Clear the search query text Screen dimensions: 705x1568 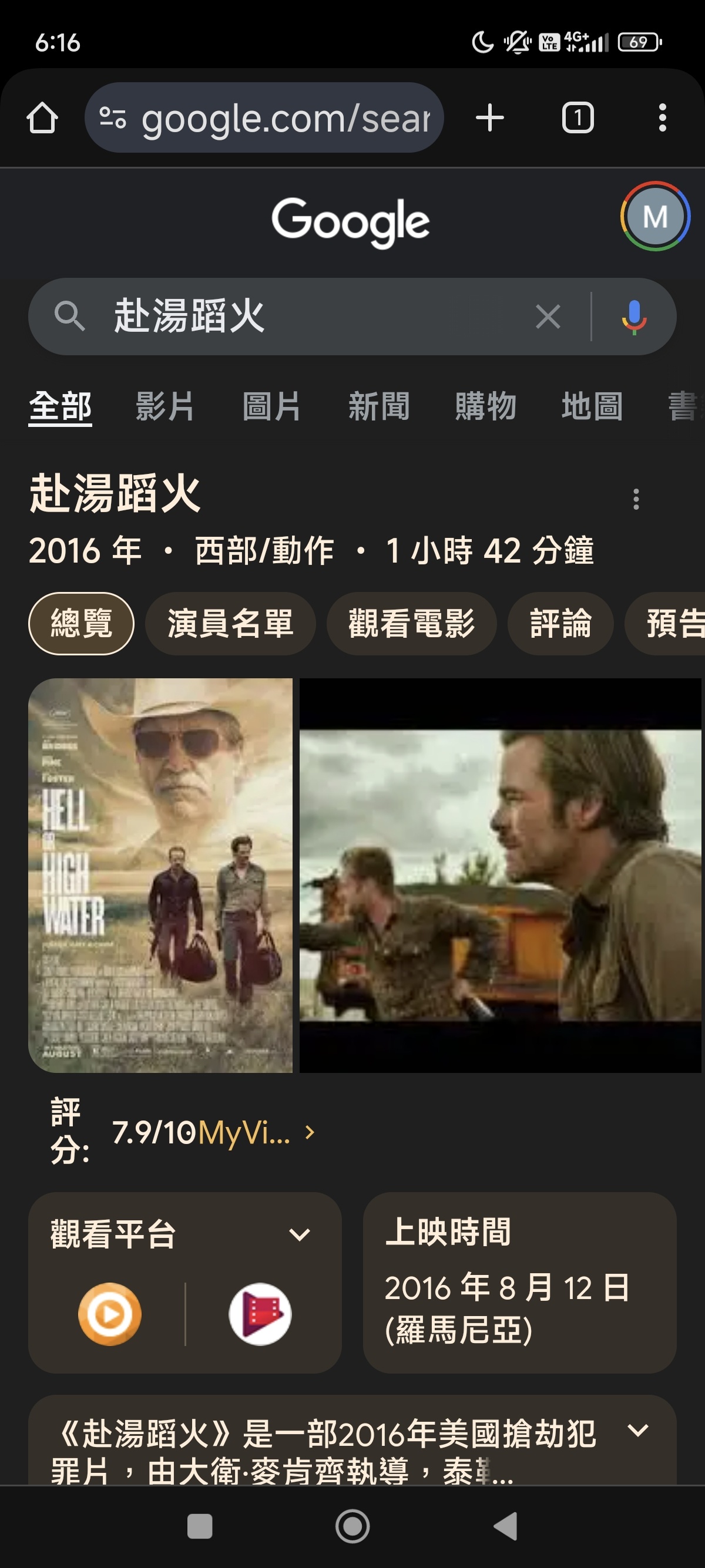pos(548,317)
